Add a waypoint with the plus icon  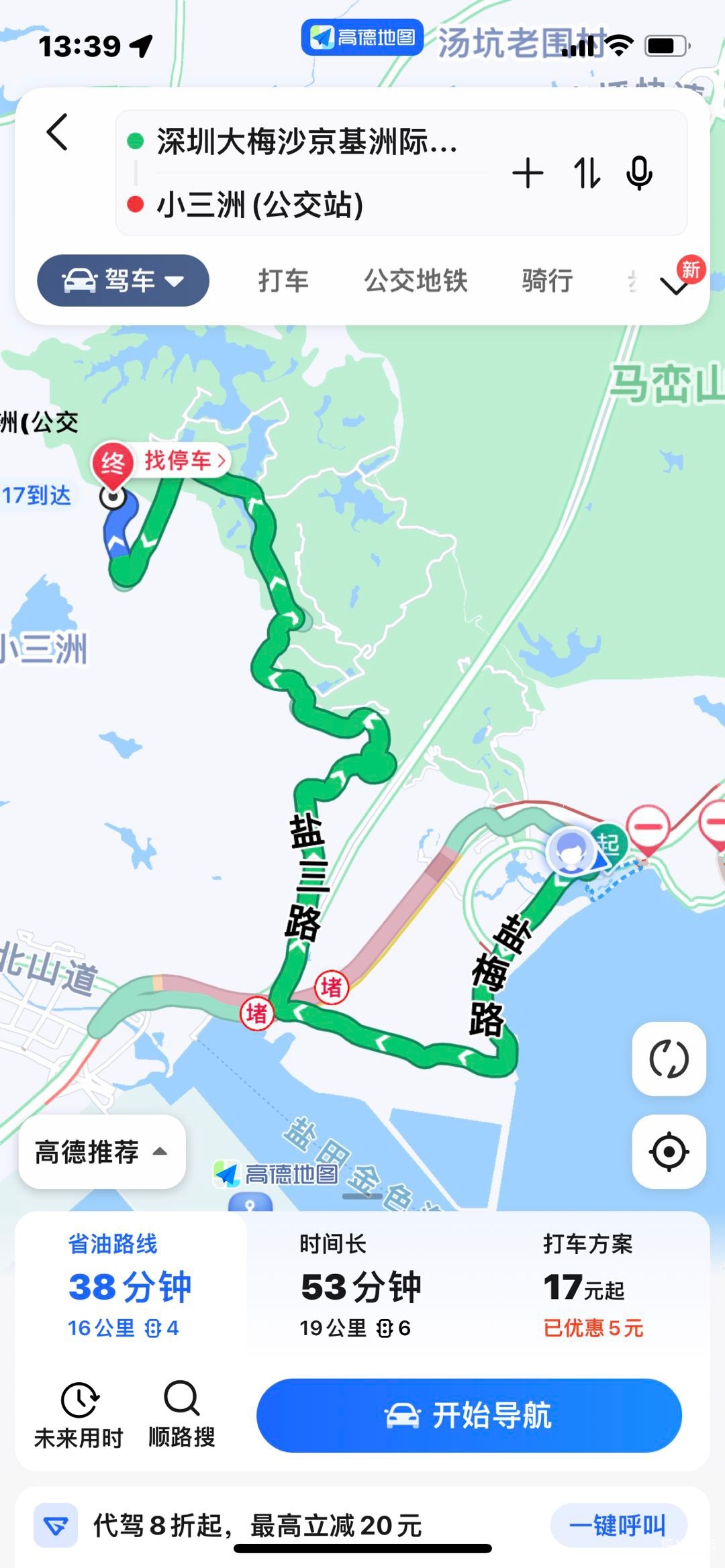coord(528,173)
